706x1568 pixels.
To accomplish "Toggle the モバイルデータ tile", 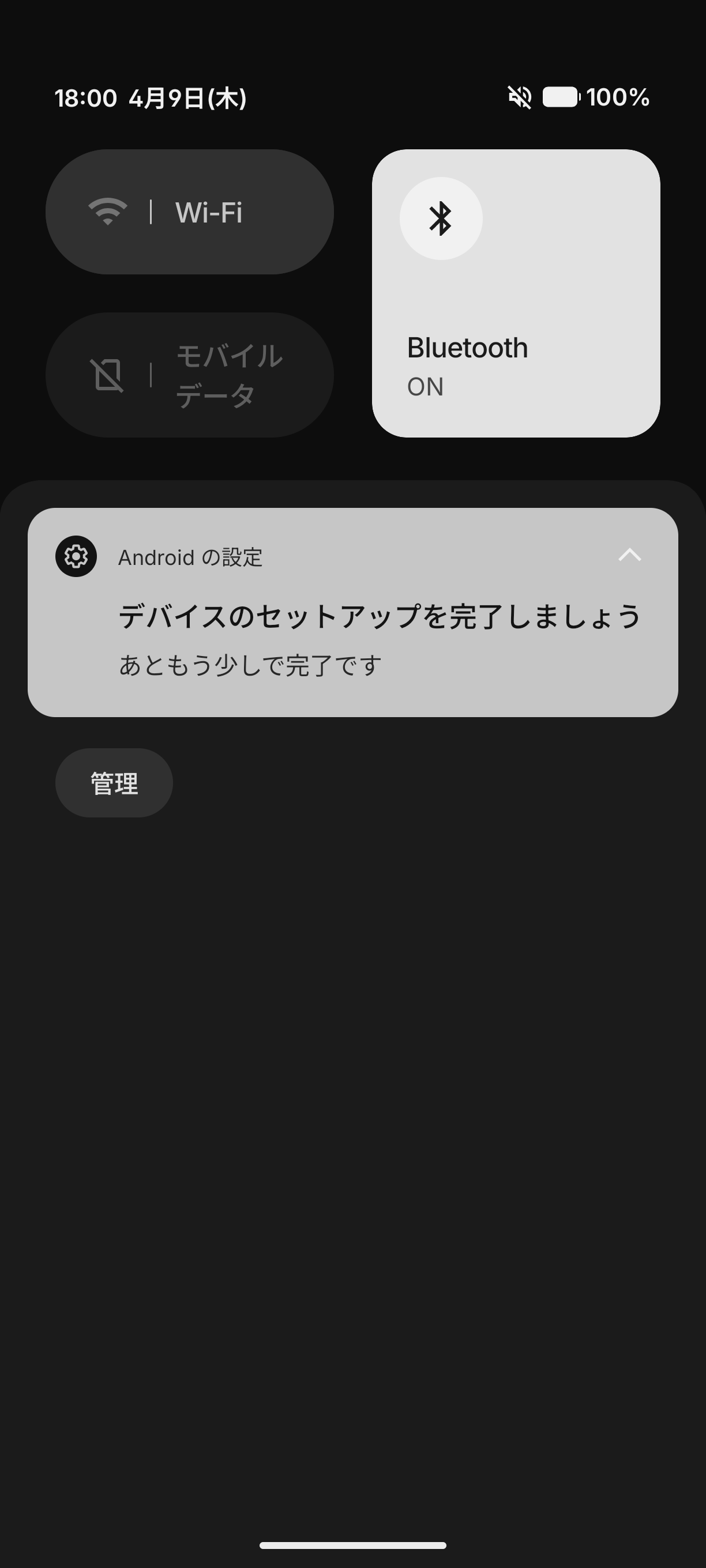I will pos(189,375).
